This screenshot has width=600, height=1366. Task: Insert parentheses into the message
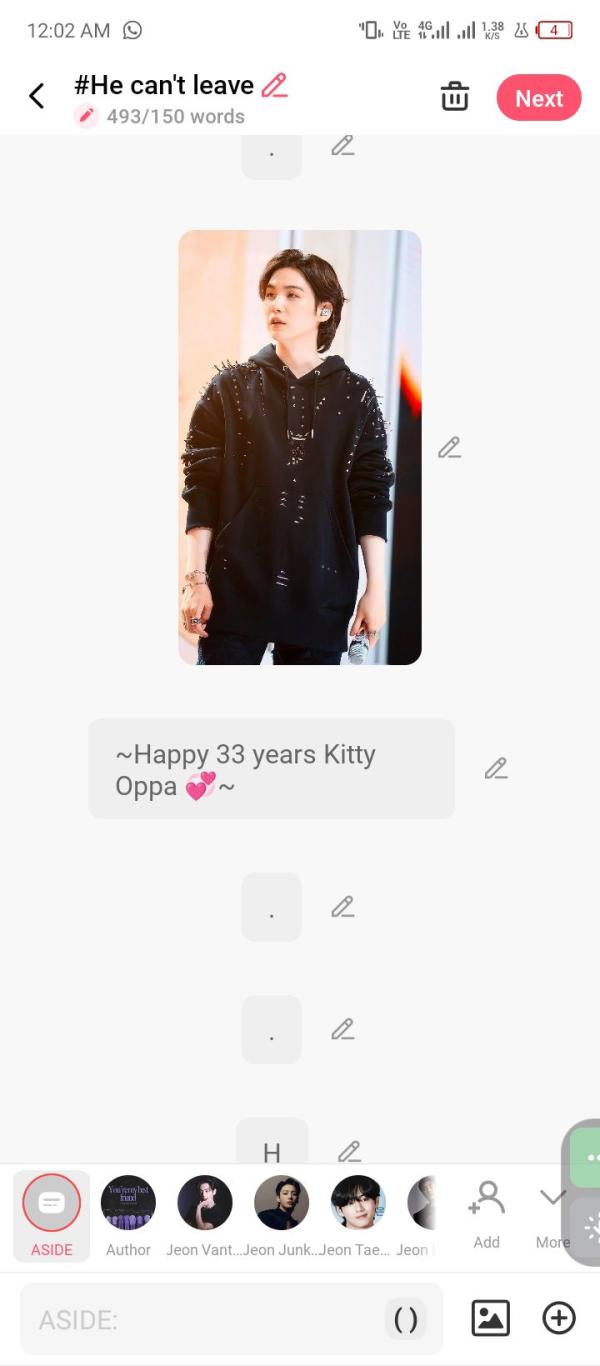pyautogui.click(x=406, y=1320)
